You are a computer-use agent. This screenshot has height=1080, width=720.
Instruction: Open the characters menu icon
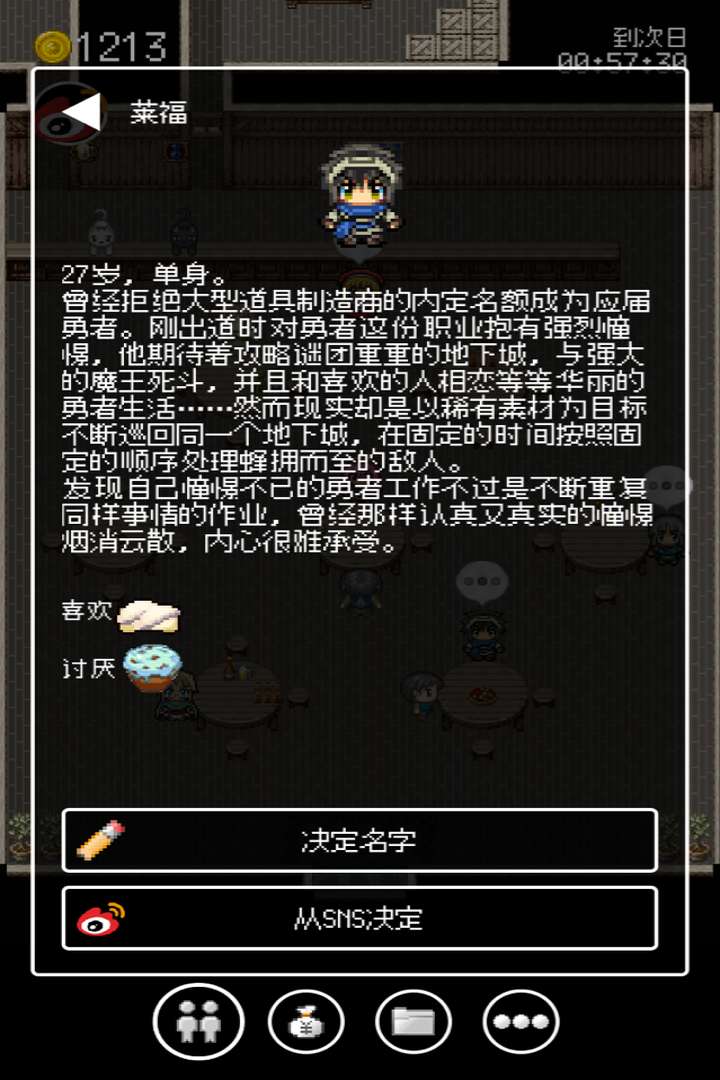[x=199, y=1022]
